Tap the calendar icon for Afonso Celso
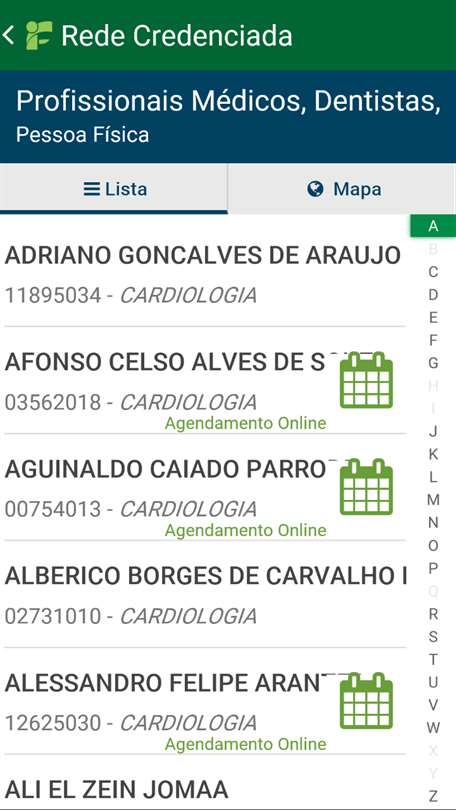The width and height of the screenshot is (456, 810). (366, 380)
